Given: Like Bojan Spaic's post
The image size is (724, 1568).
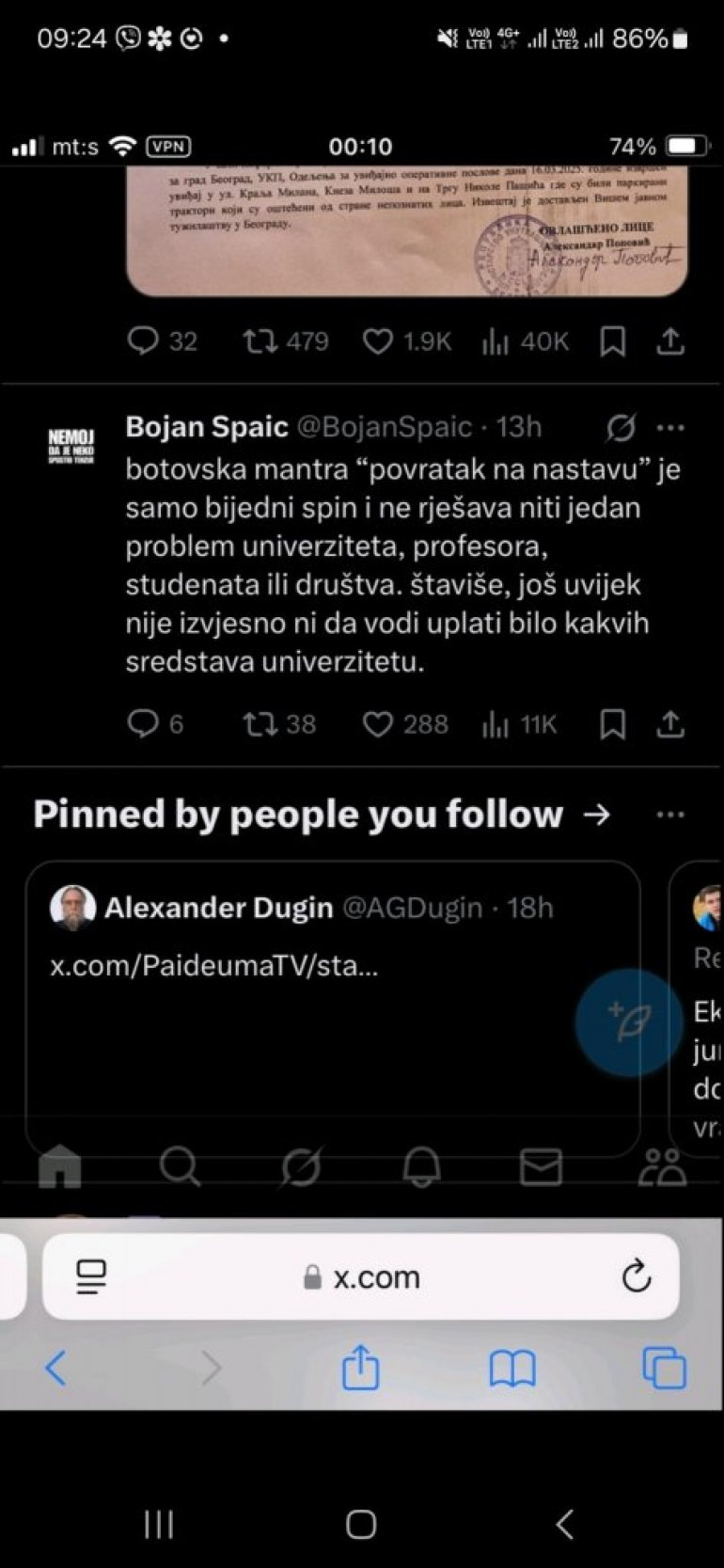Looking at the screenshot, I should (x=378, y=724).
